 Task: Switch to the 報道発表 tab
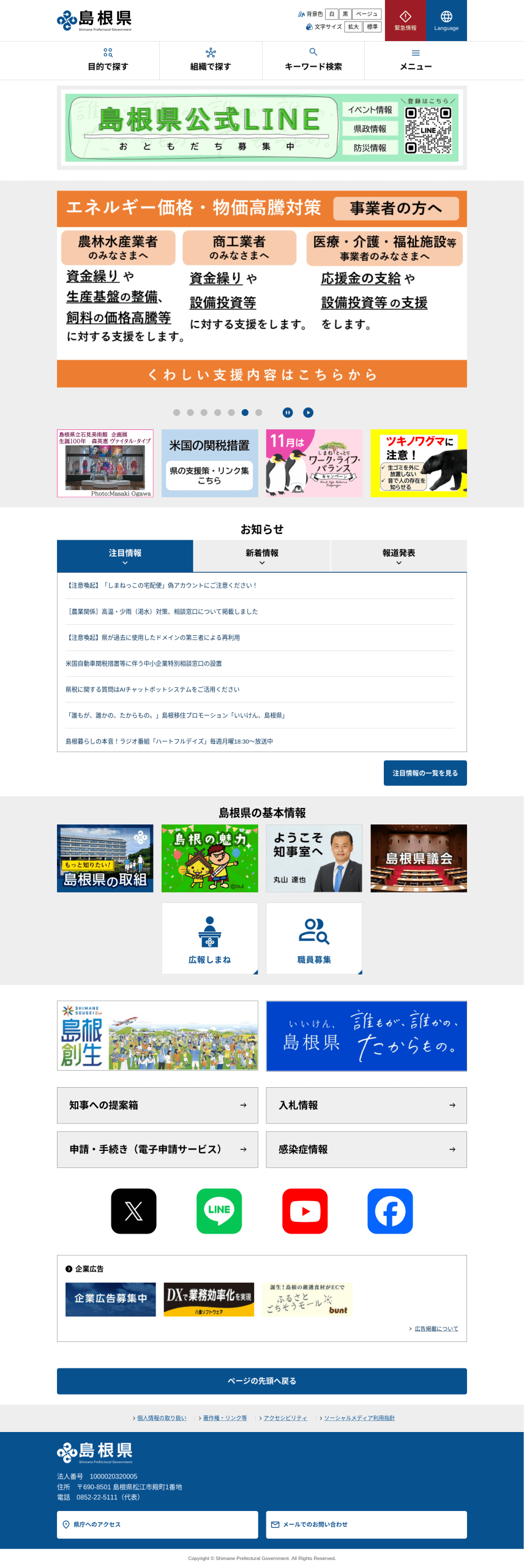(x=399, y=556)
